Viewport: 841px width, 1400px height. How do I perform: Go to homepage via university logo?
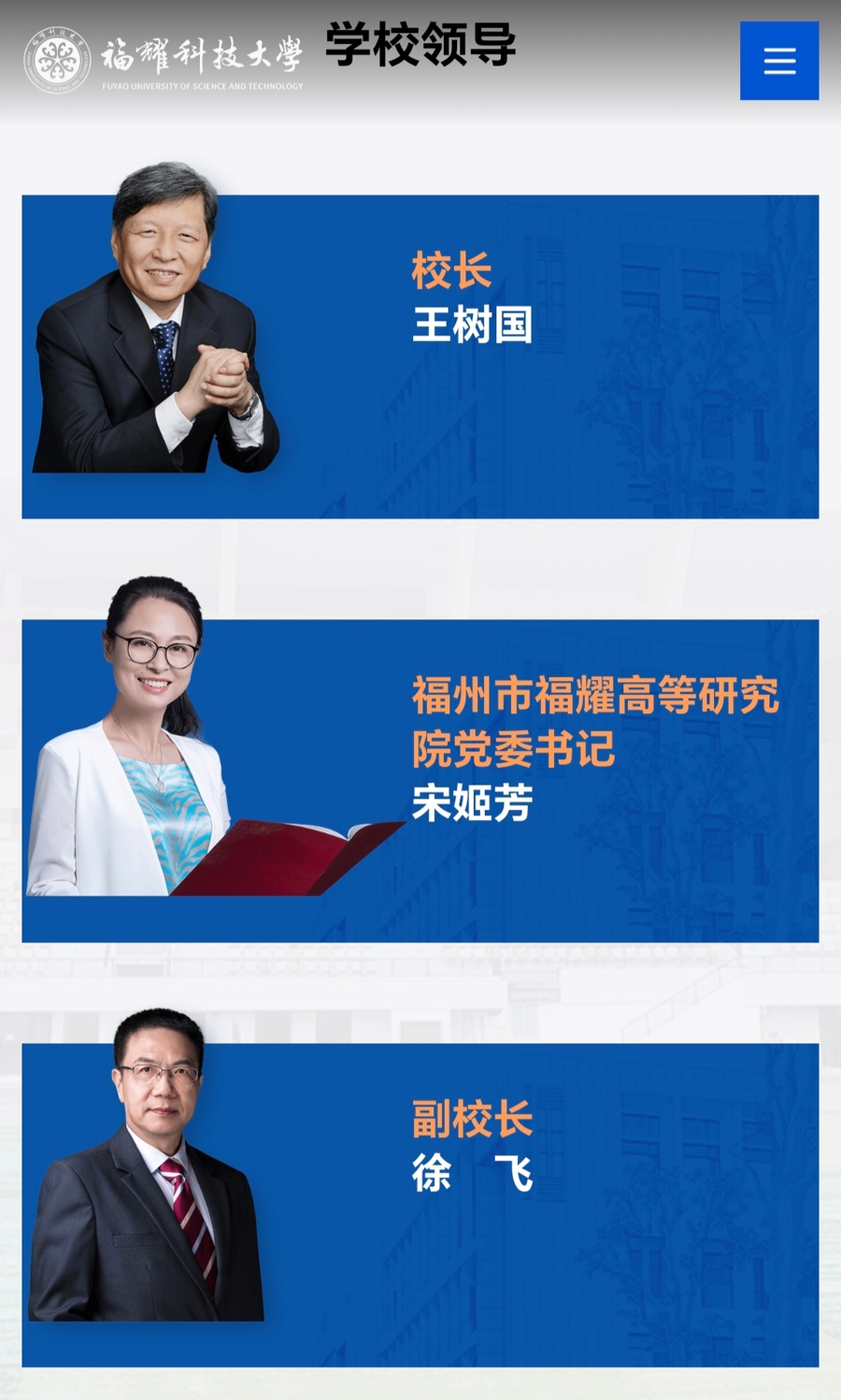coord(164,60)
